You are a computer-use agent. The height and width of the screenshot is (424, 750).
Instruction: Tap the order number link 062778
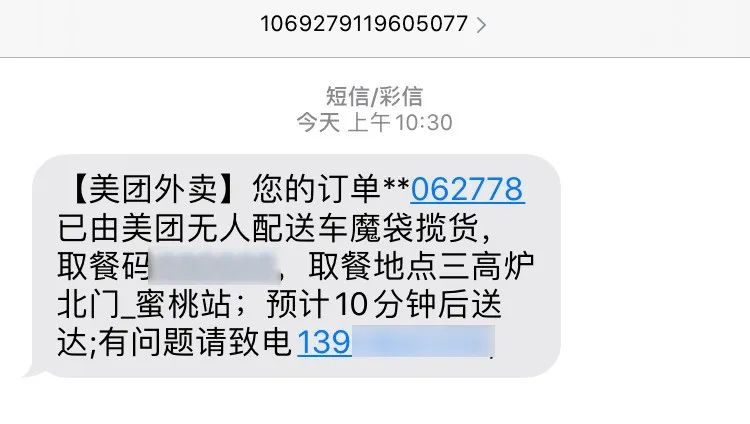coord(467,187)
